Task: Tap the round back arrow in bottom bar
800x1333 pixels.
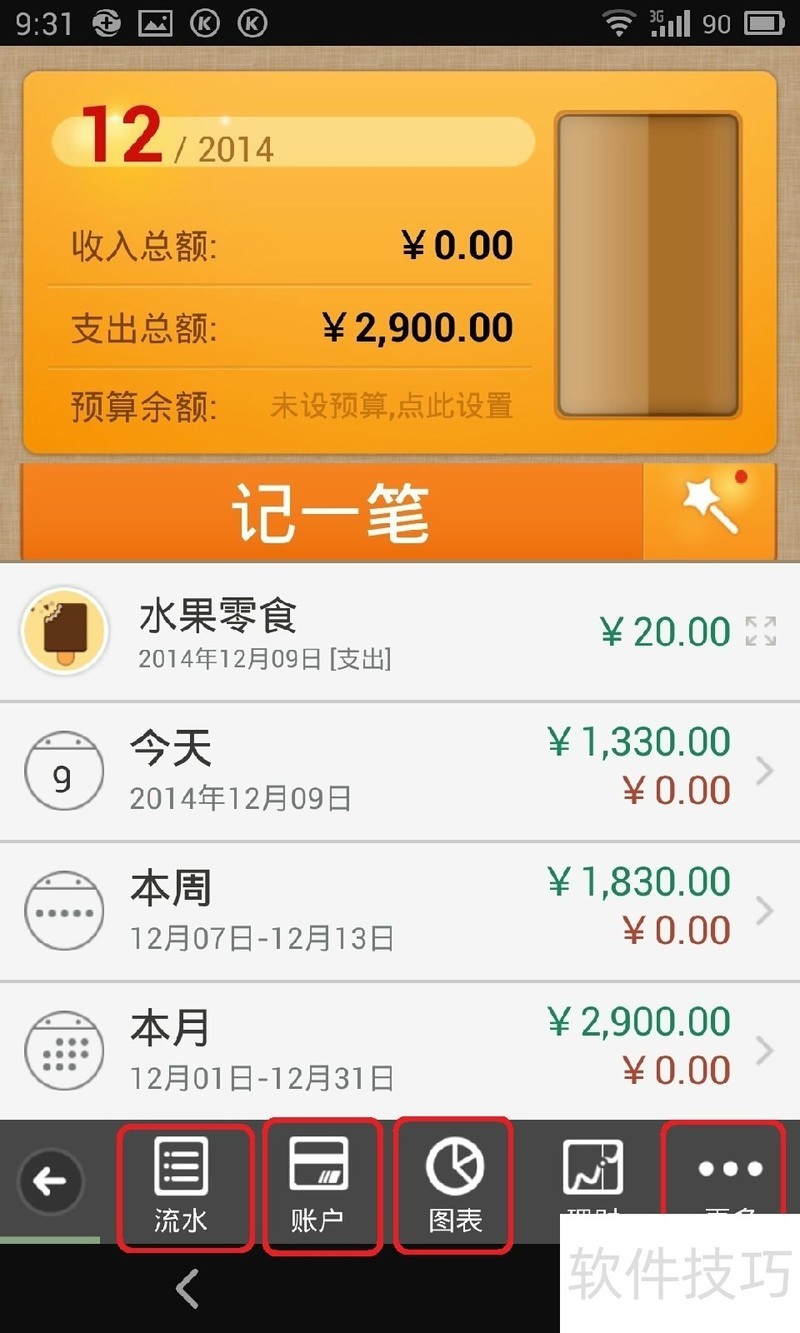Action: (x=50, y=1182)
